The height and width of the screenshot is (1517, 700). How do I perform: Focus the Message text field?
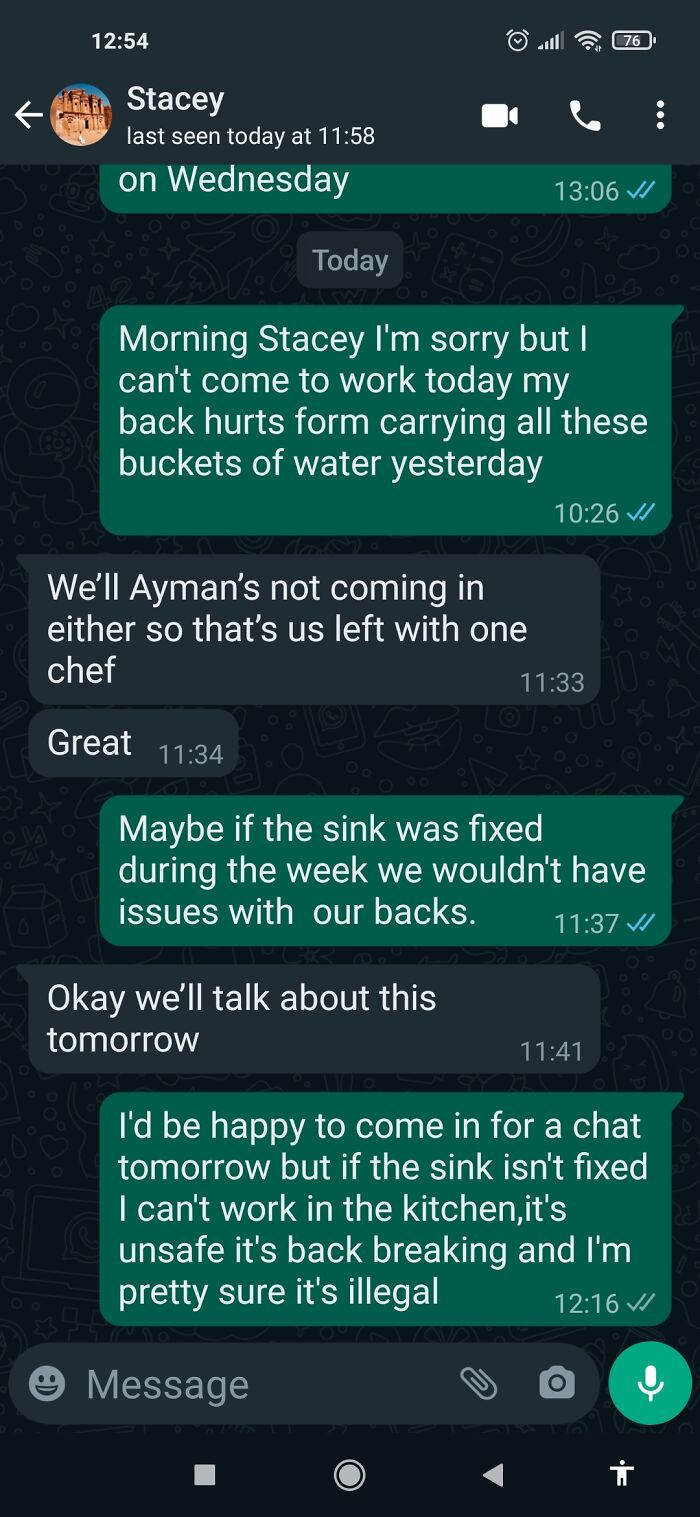[260, 1384]
